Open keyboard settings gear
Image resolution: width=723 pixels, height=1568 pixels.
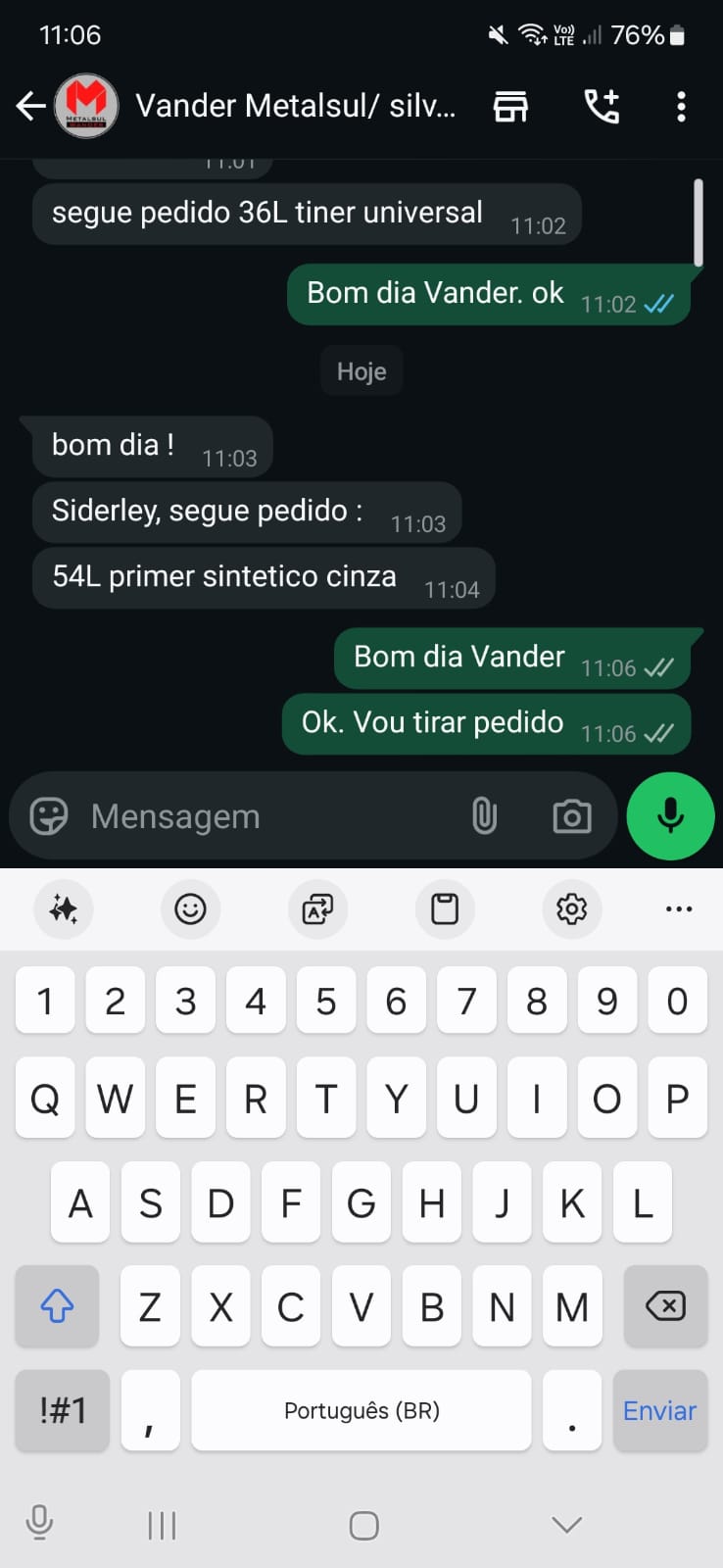point(571,909)
